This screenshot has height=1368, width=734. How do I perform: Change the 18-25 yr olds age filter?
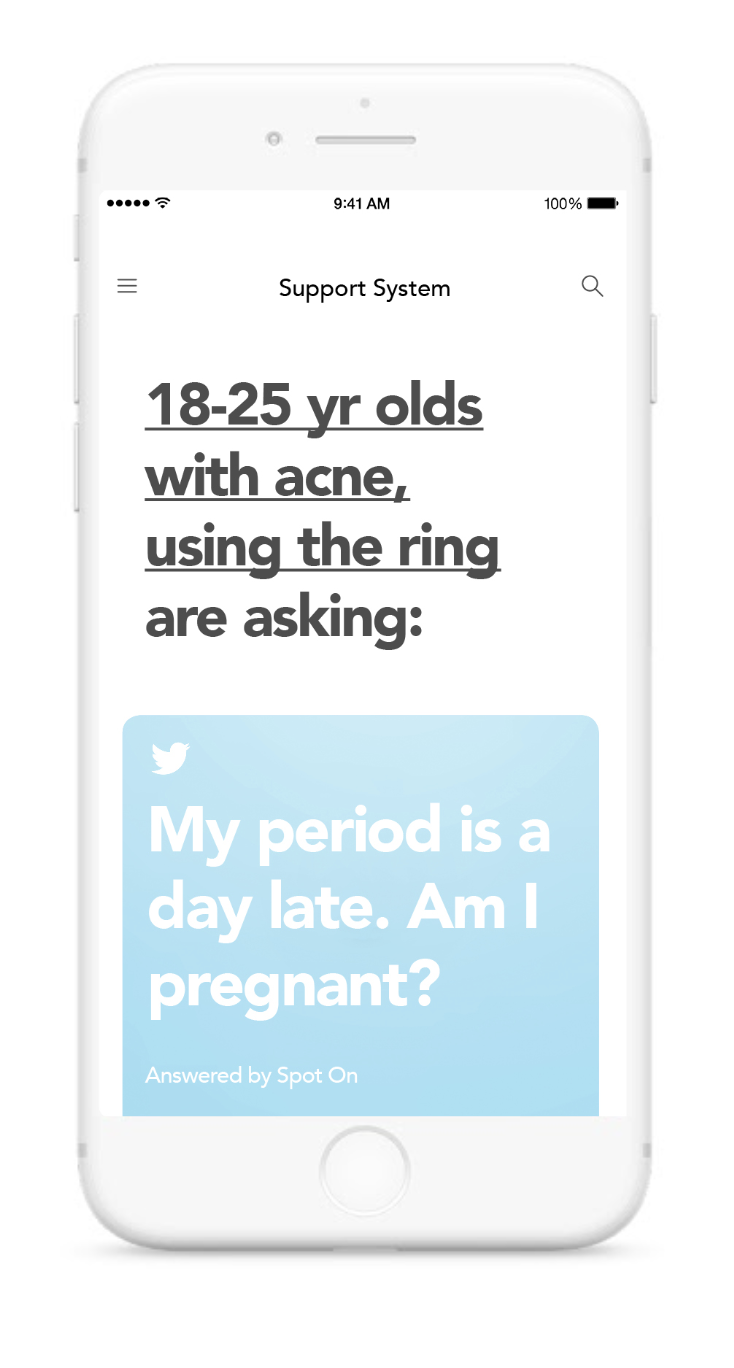pyautogui.click(x=314, y=407)
